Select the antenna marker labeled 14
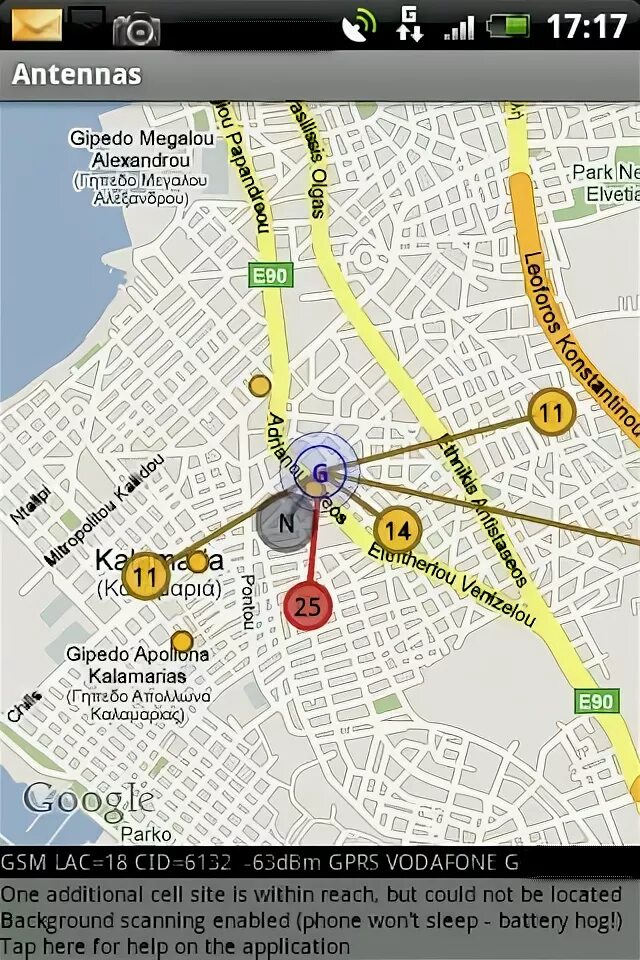This screenshot has width=640, height=960. coord(397,530)
